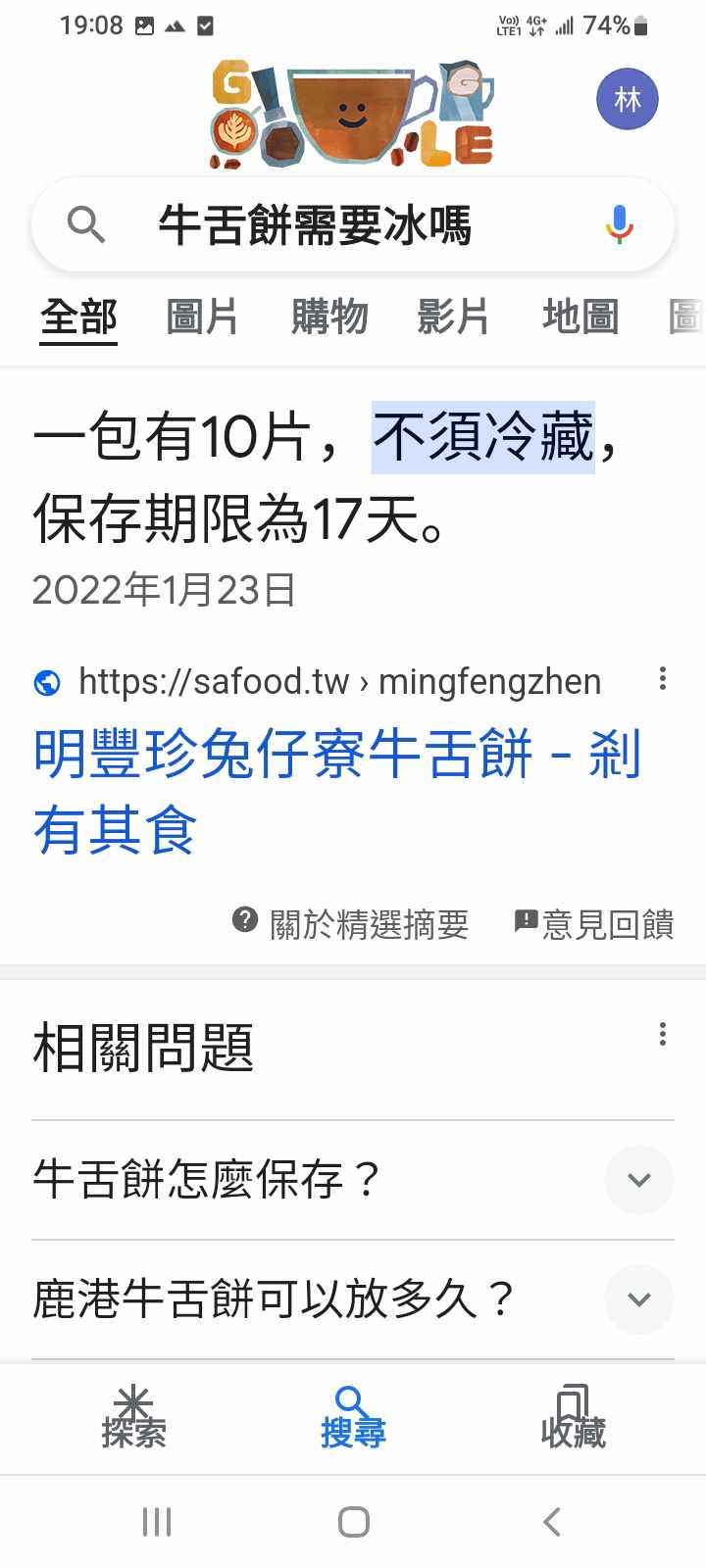This screenshot has width=706, height=1568.
Task: Go to the home screen
Action: tap(353, 1522)
